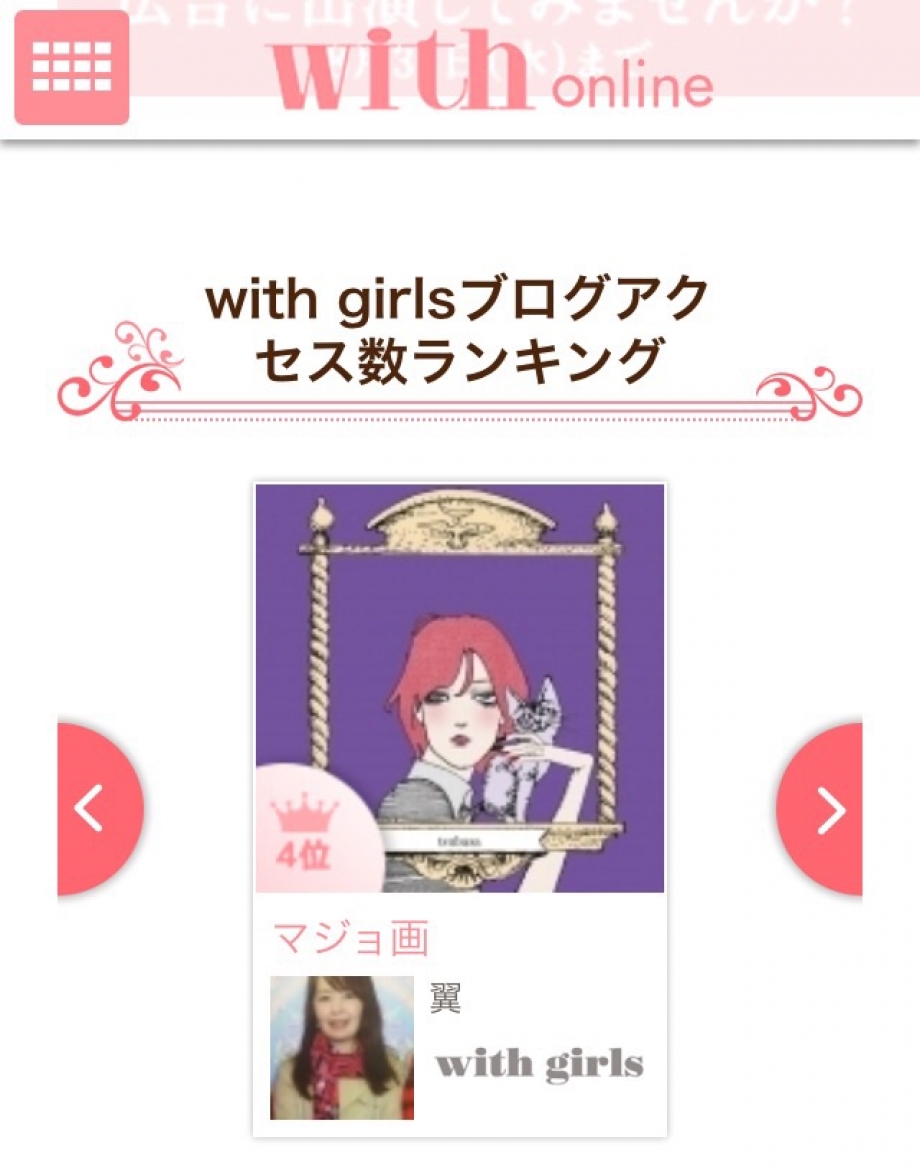Open the pink grid menu button

(71, 67)
